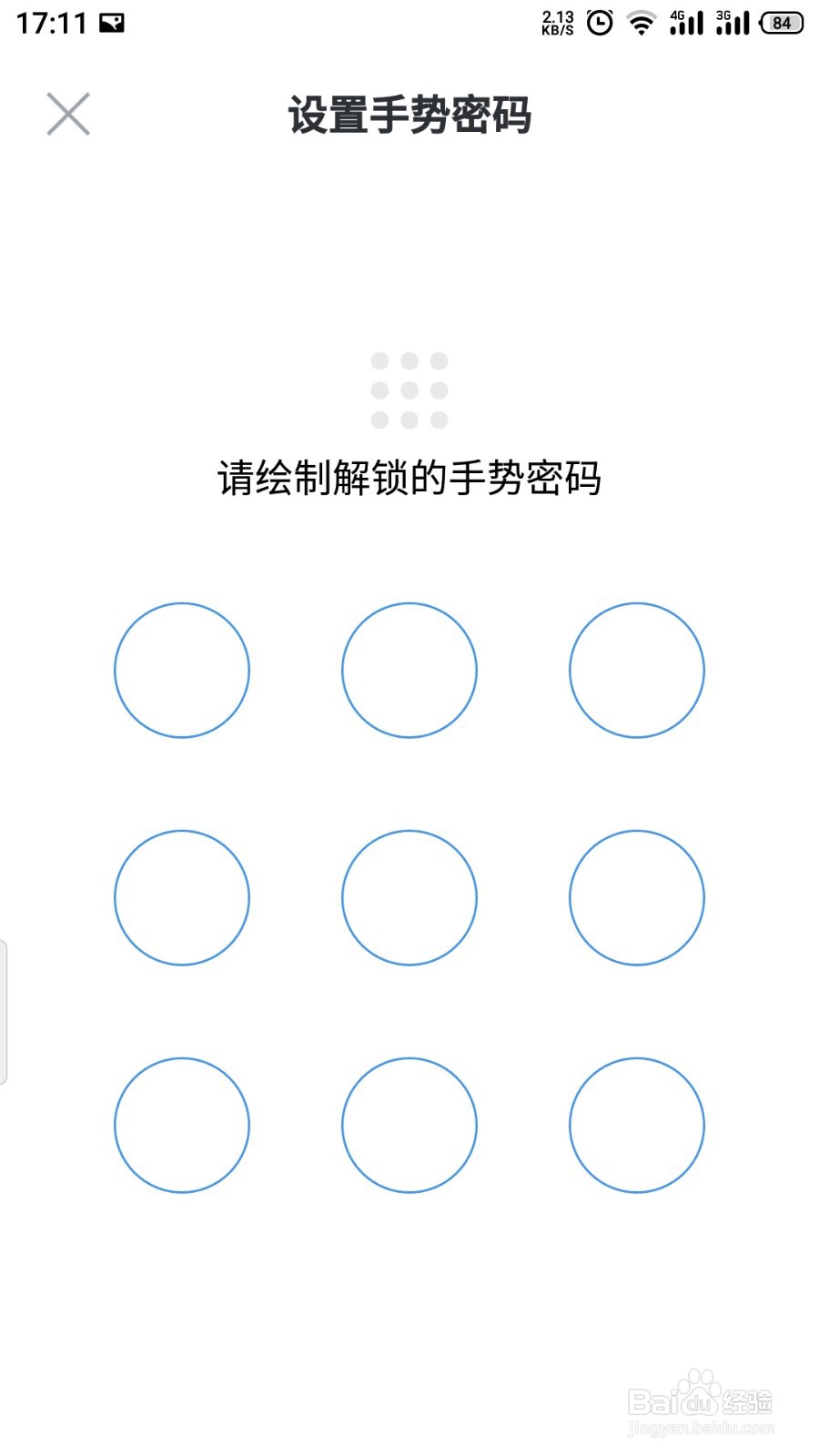819x1456 pixels.
Task: Tap the bottom-center gesture circle
Action: pos(409,1125)
